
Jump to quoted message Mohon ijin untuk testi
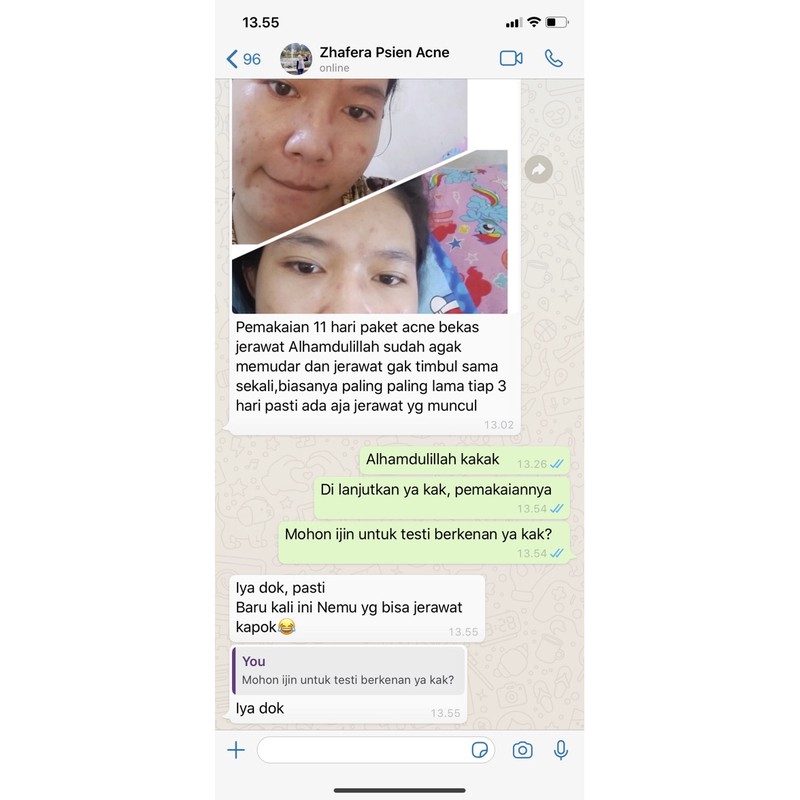pyautogui.click(x=348, y=671)
